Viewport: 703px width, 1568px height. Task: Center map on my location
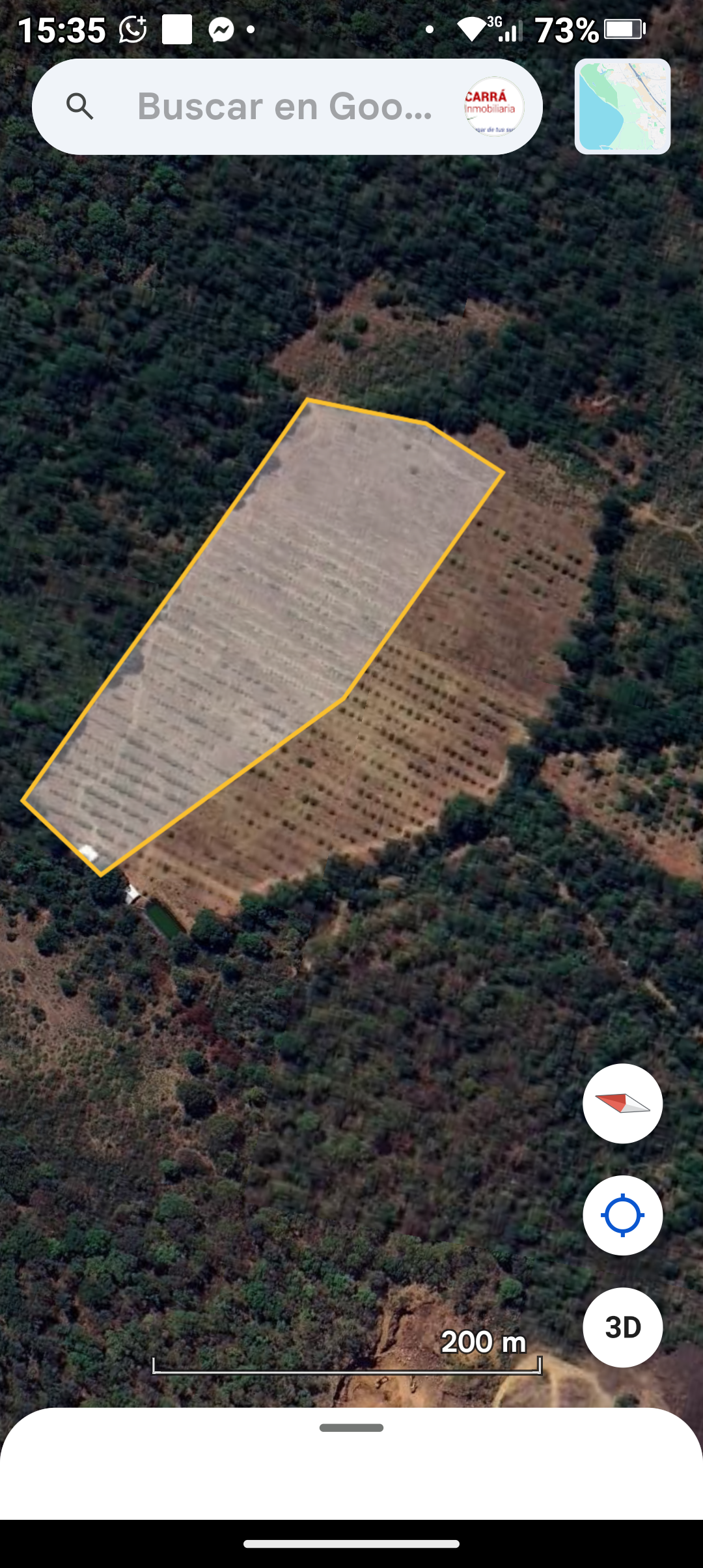[x=622, y=1215]
